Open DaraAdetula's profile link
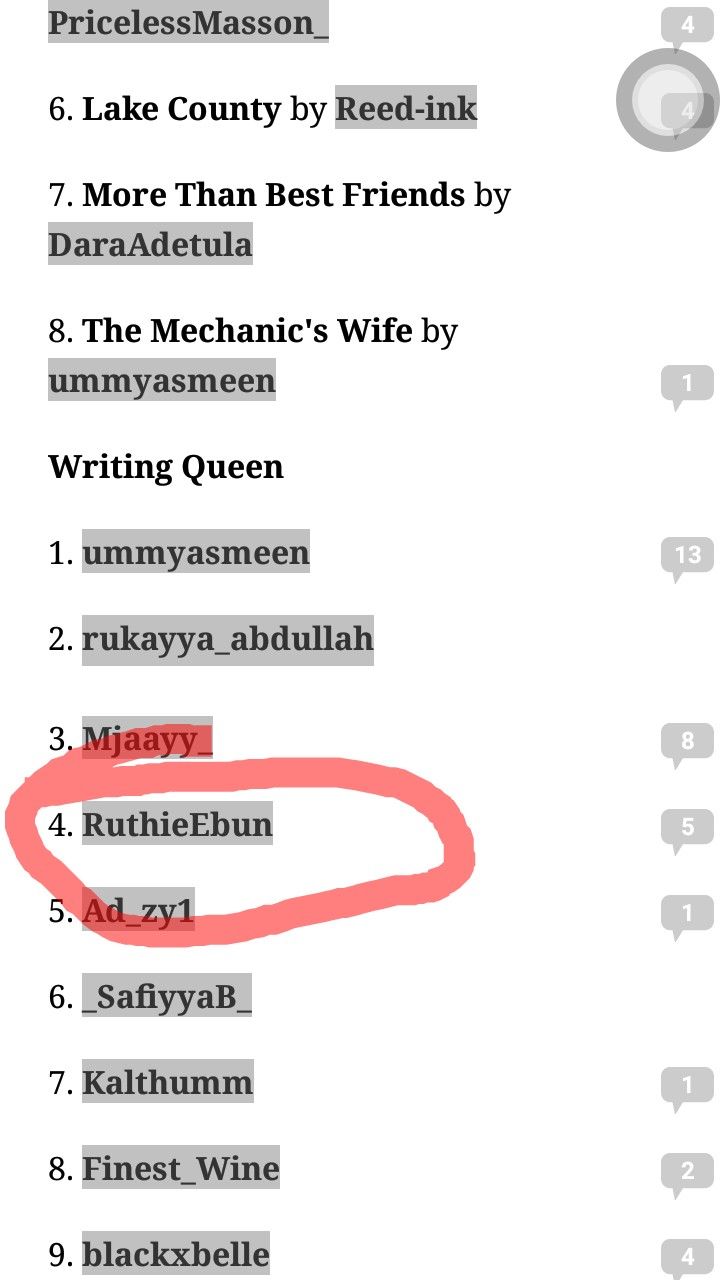 150,243
